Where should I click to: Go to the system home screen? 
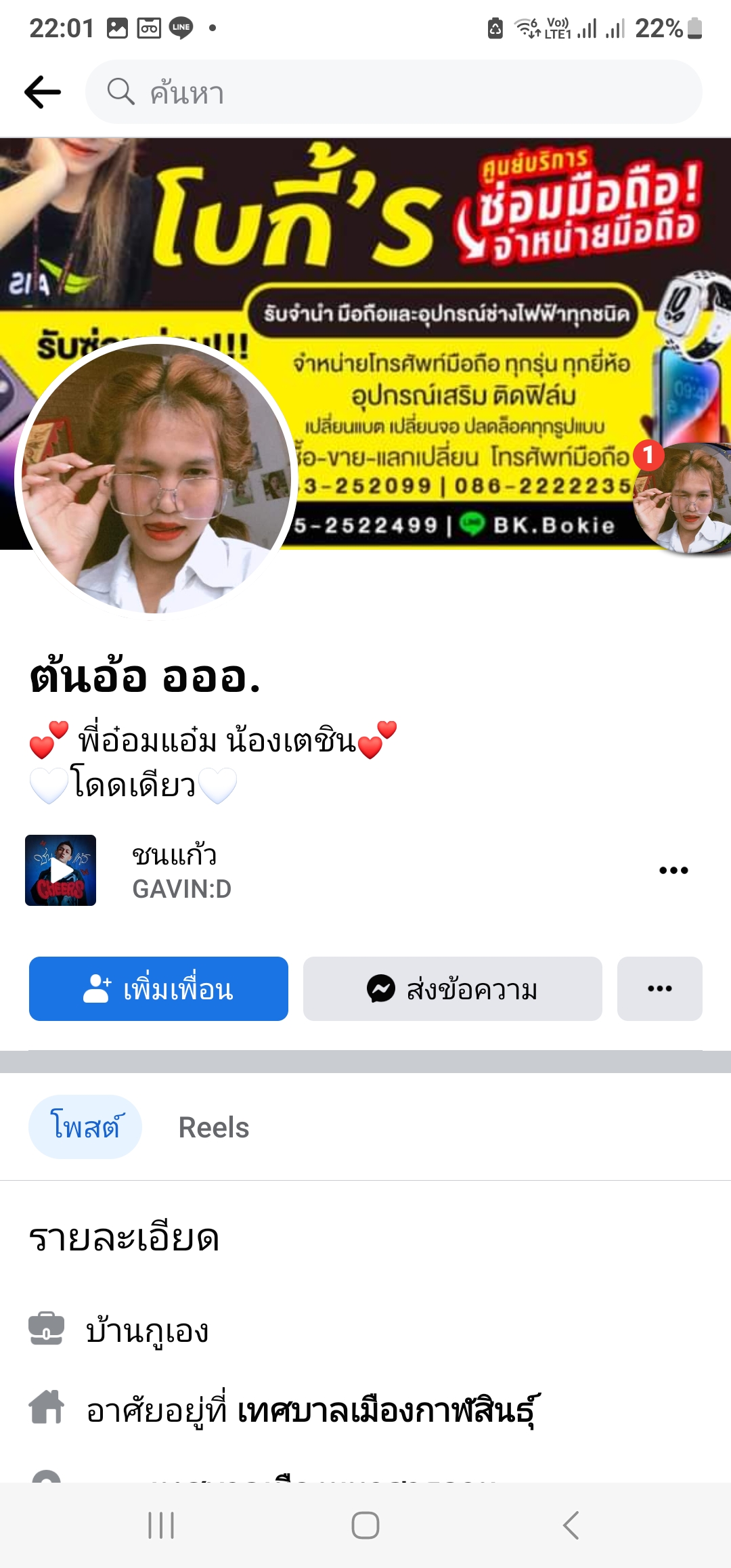pyautogui.click(x=365, y=1525)
